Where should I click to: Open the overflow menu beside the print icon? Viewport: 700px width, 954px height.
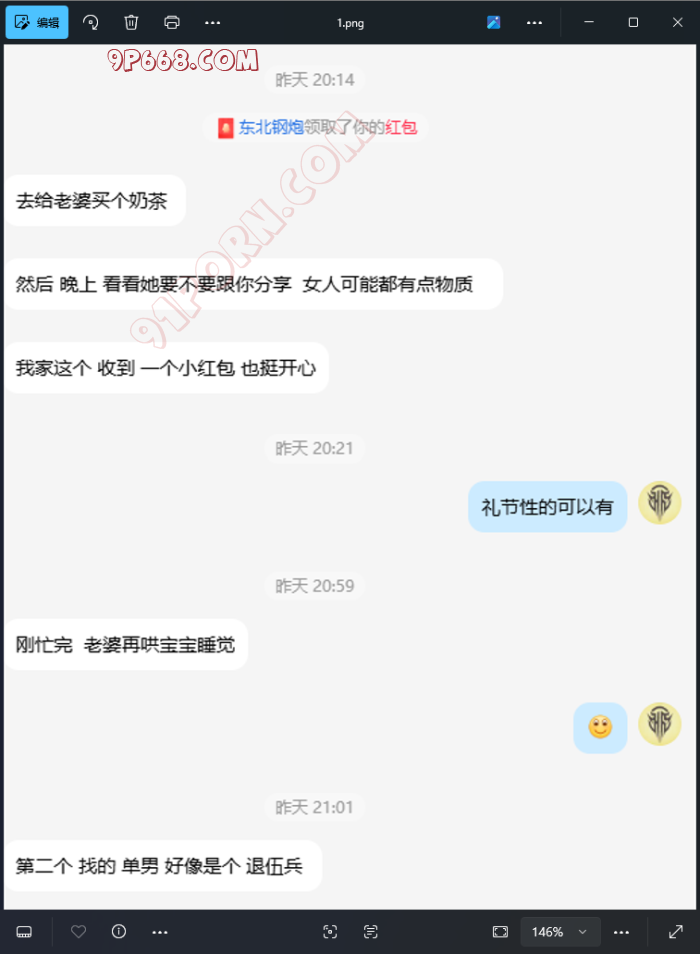[x=212, y=22]
